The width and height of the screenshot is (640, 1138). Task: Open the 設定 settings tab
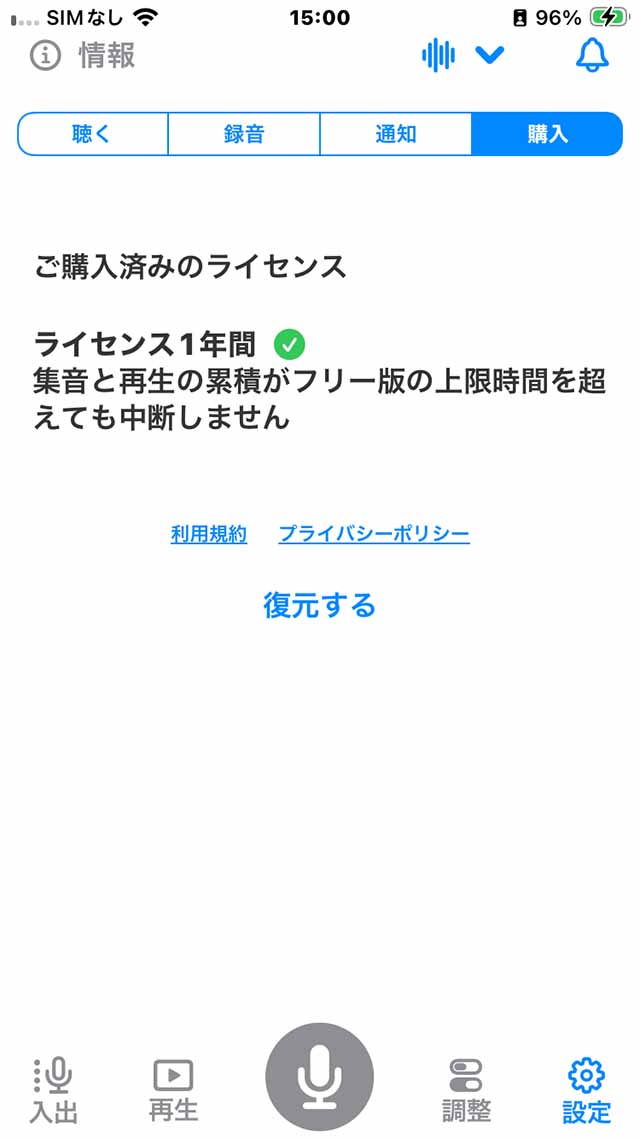[x=586, y=1089]
